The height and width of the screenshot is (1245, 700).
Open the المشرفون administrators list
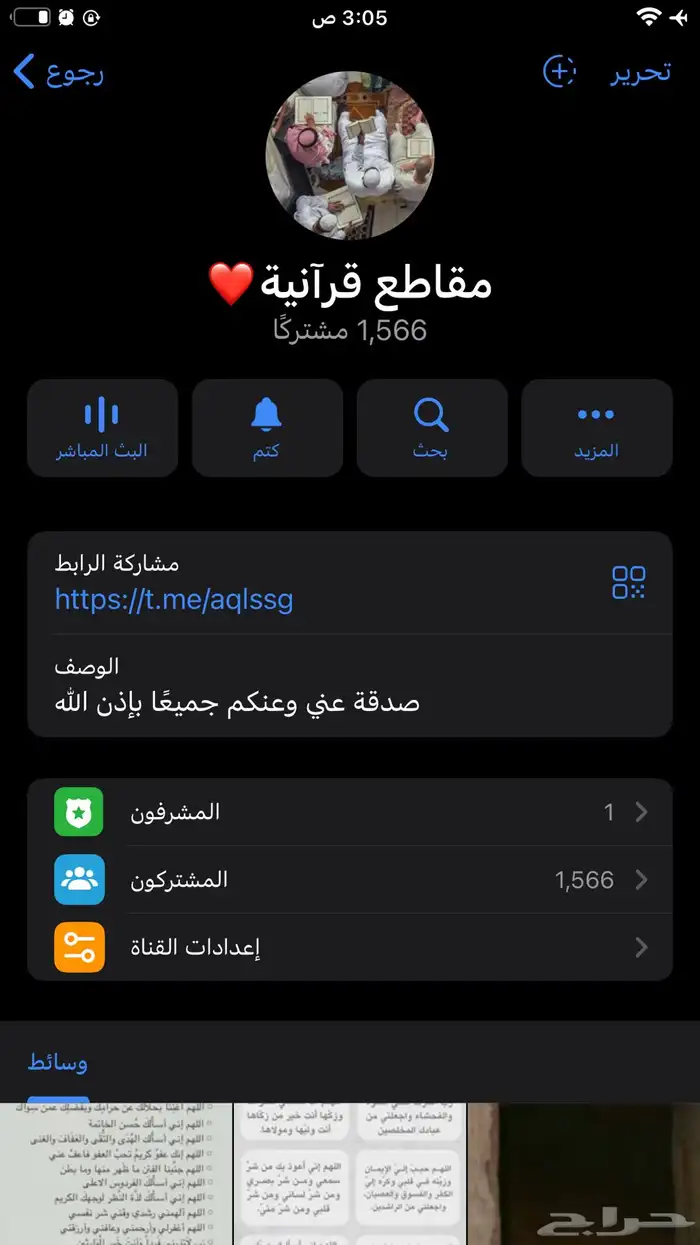350,812
